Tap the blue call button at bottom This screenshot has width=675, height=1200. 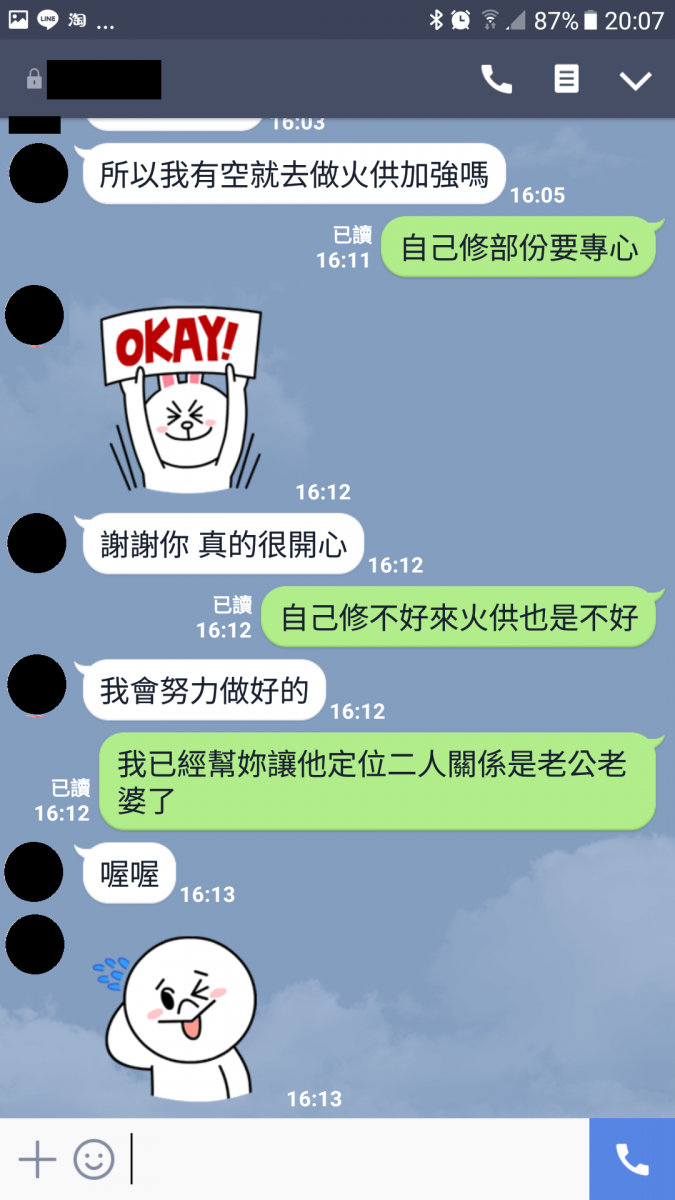coord(632,1159)
